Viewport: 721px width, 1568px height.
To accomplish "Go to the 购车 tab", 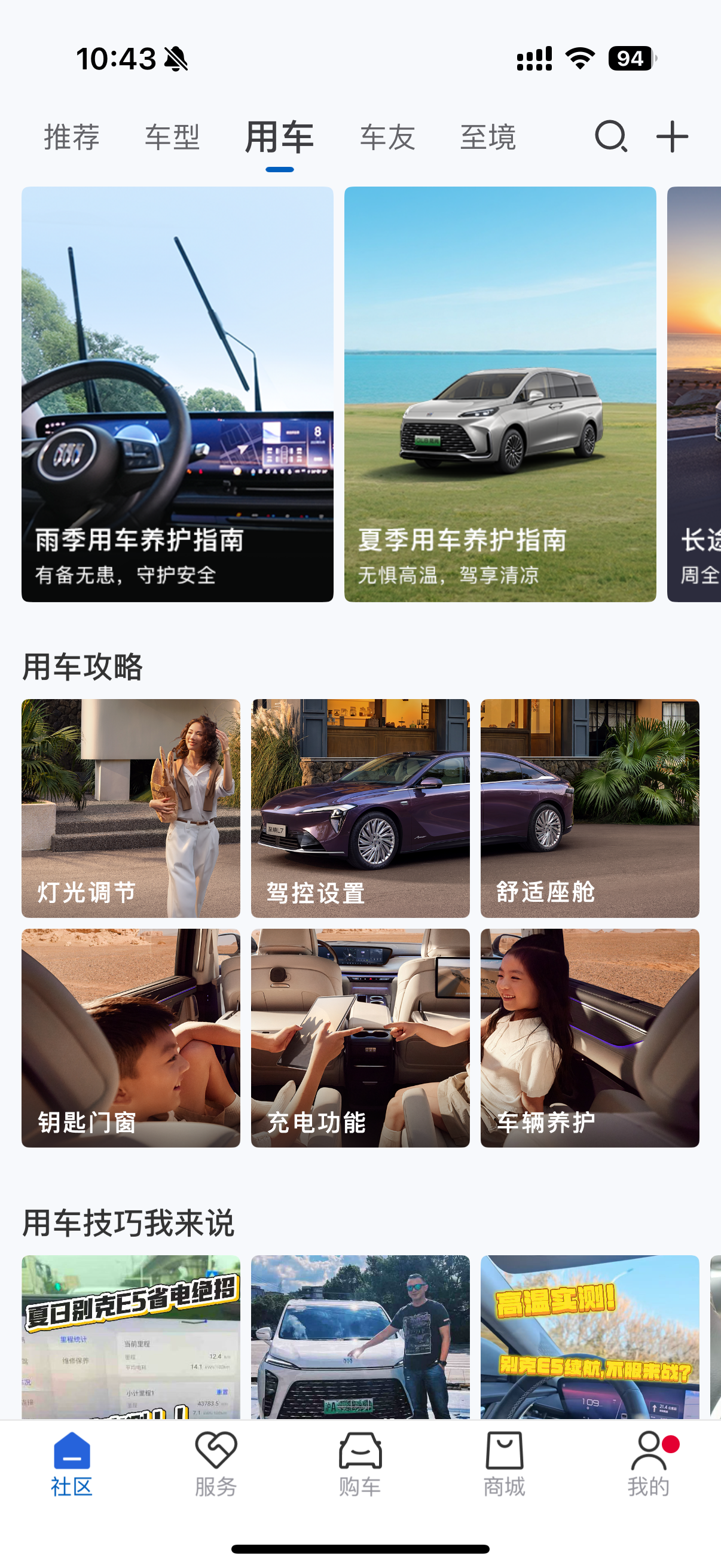I will [360, 1463].
